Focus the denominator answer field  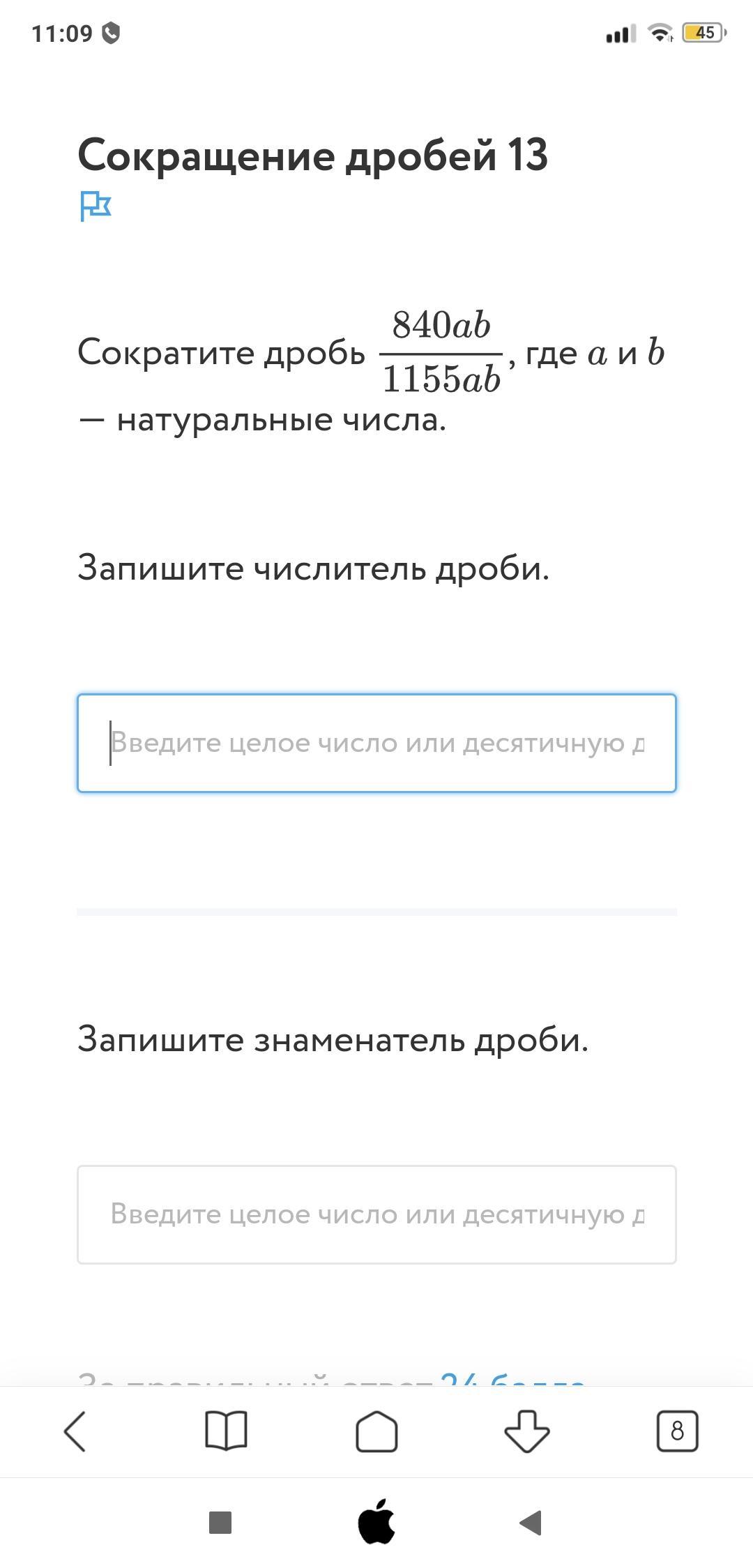(x=376, y=1214)
